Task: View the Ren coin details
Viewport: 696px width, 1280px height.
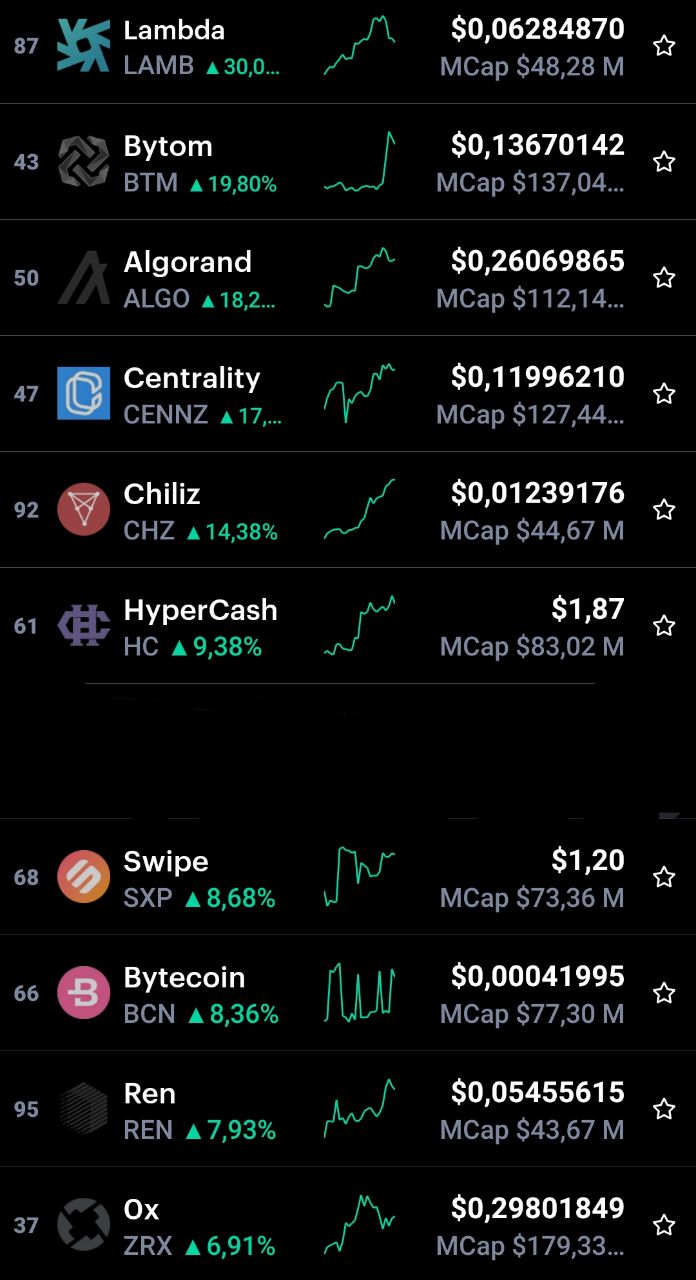Action: click(x=348, y=1109)
